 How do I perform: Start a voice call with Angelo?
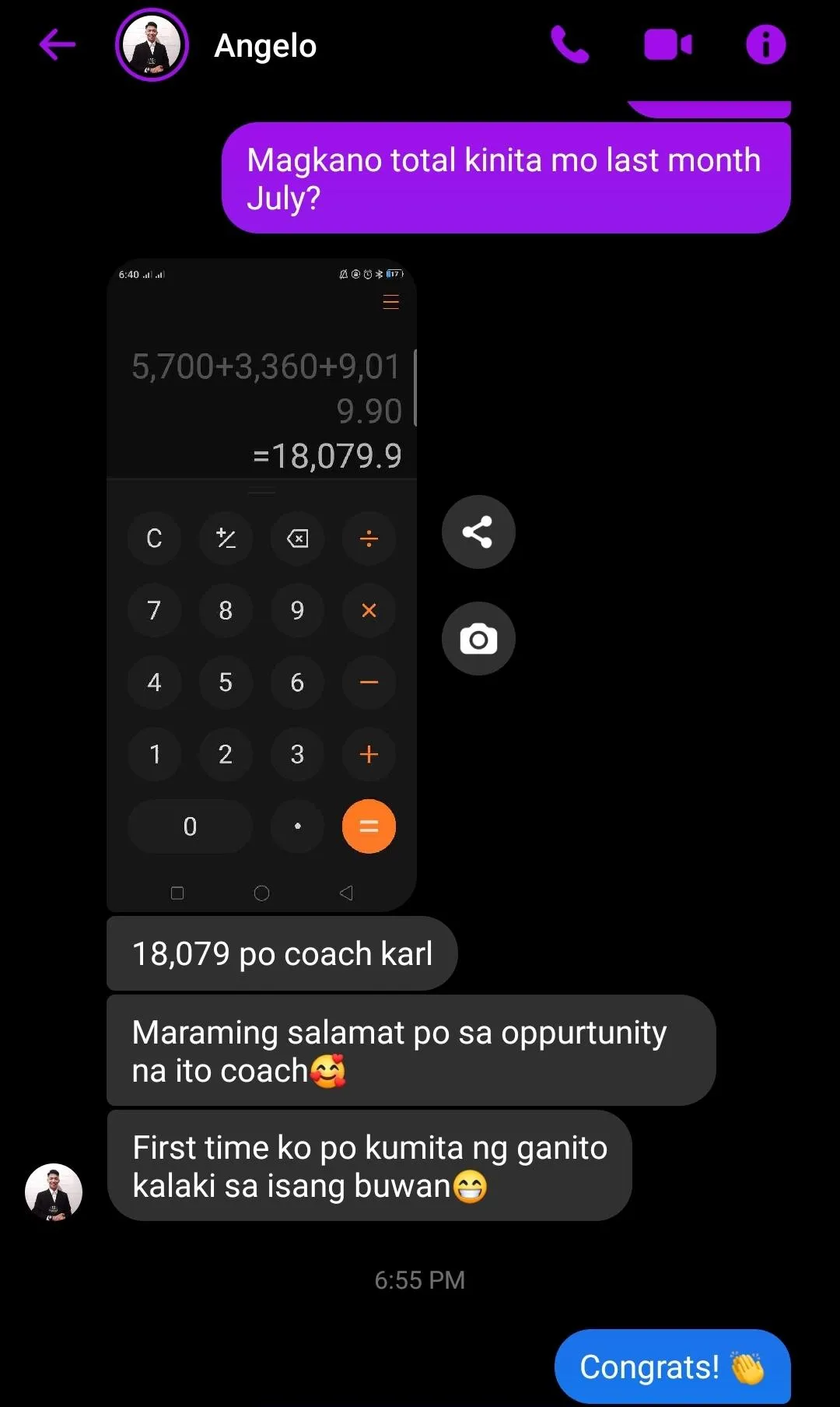pyautogui.click(x=570, y=44)
